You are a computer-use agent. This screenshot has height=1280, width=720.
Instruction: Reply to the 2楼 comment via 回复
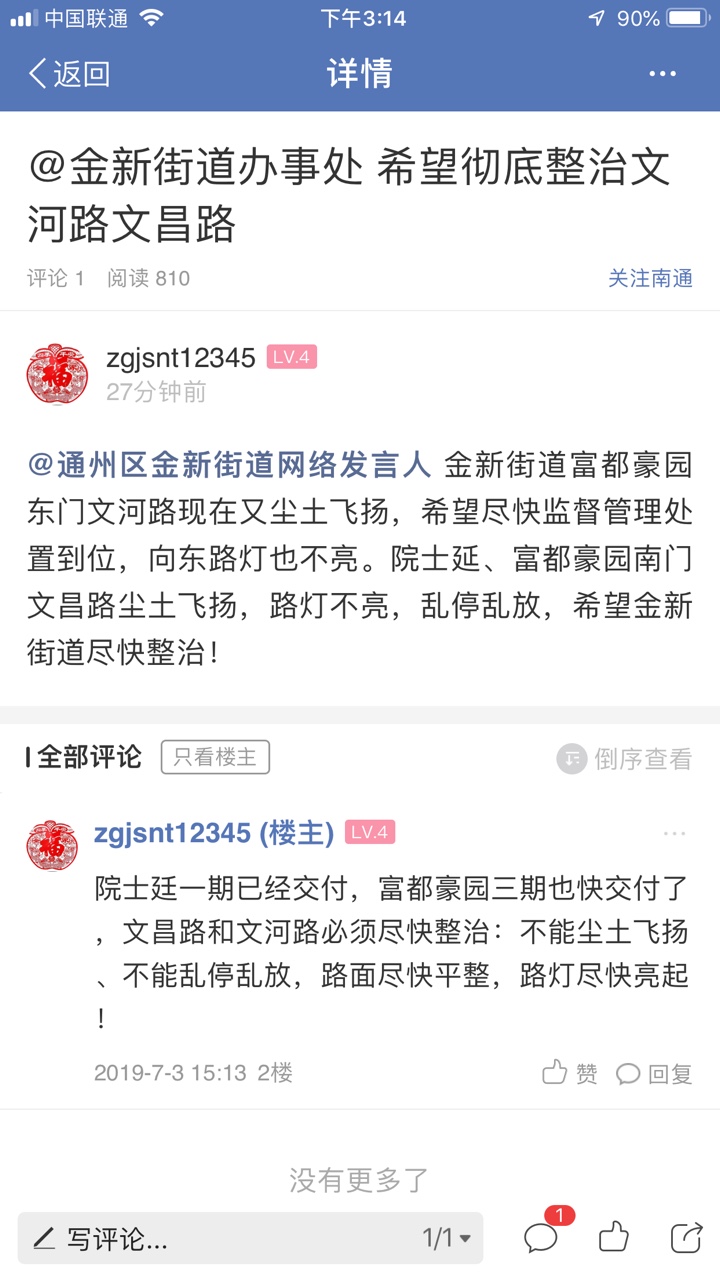coord(655,1074)
